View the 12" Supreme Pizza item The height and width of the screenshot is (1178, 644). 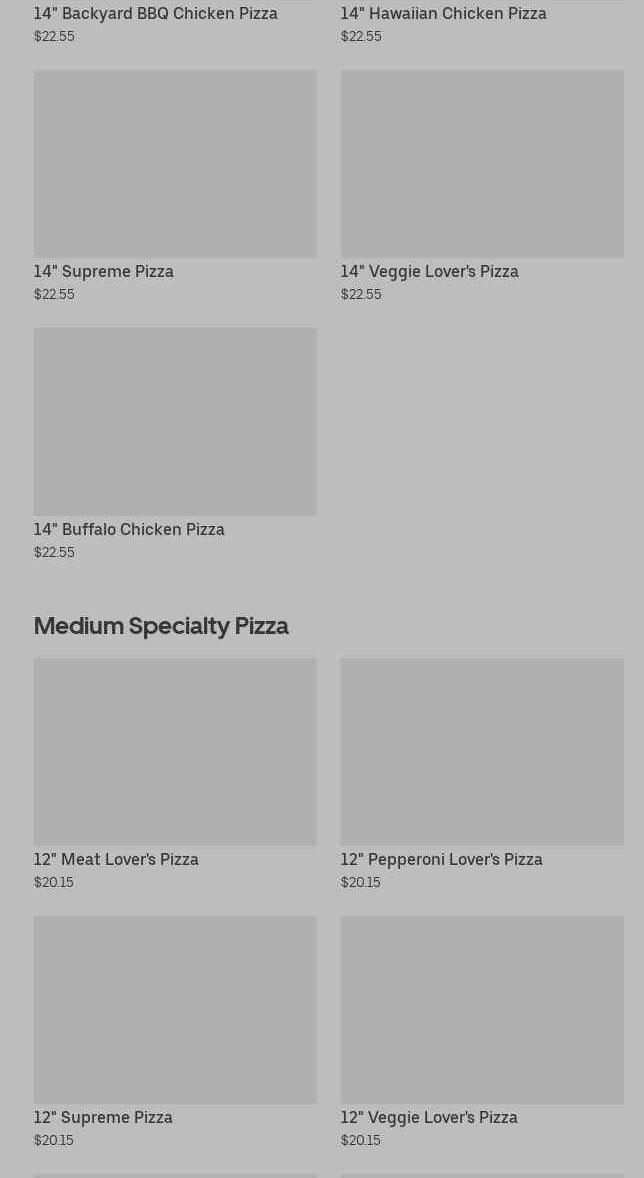point(175,1032)
